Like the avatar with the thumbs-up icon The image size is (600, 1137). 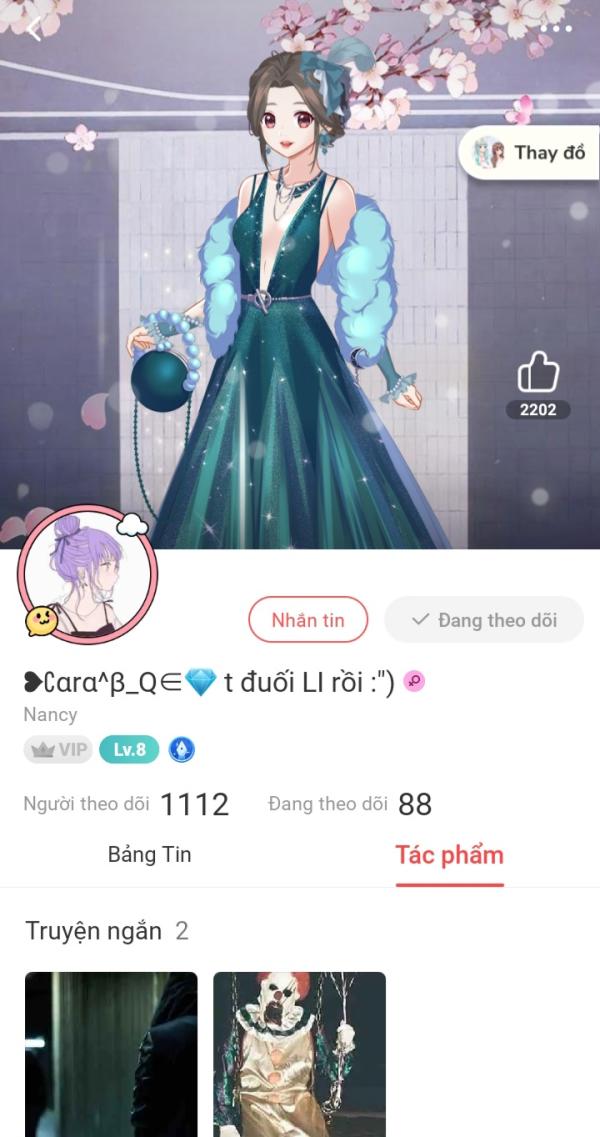coord(538,373)
